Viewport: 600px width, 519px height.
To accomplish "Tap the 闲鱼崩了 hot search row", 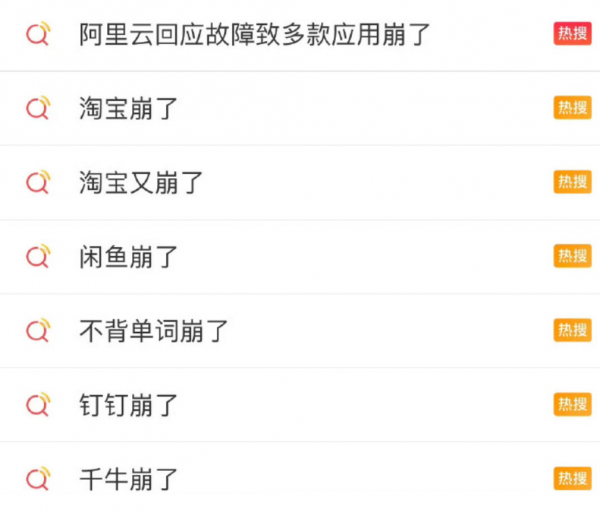I will [x=129, y=257].
